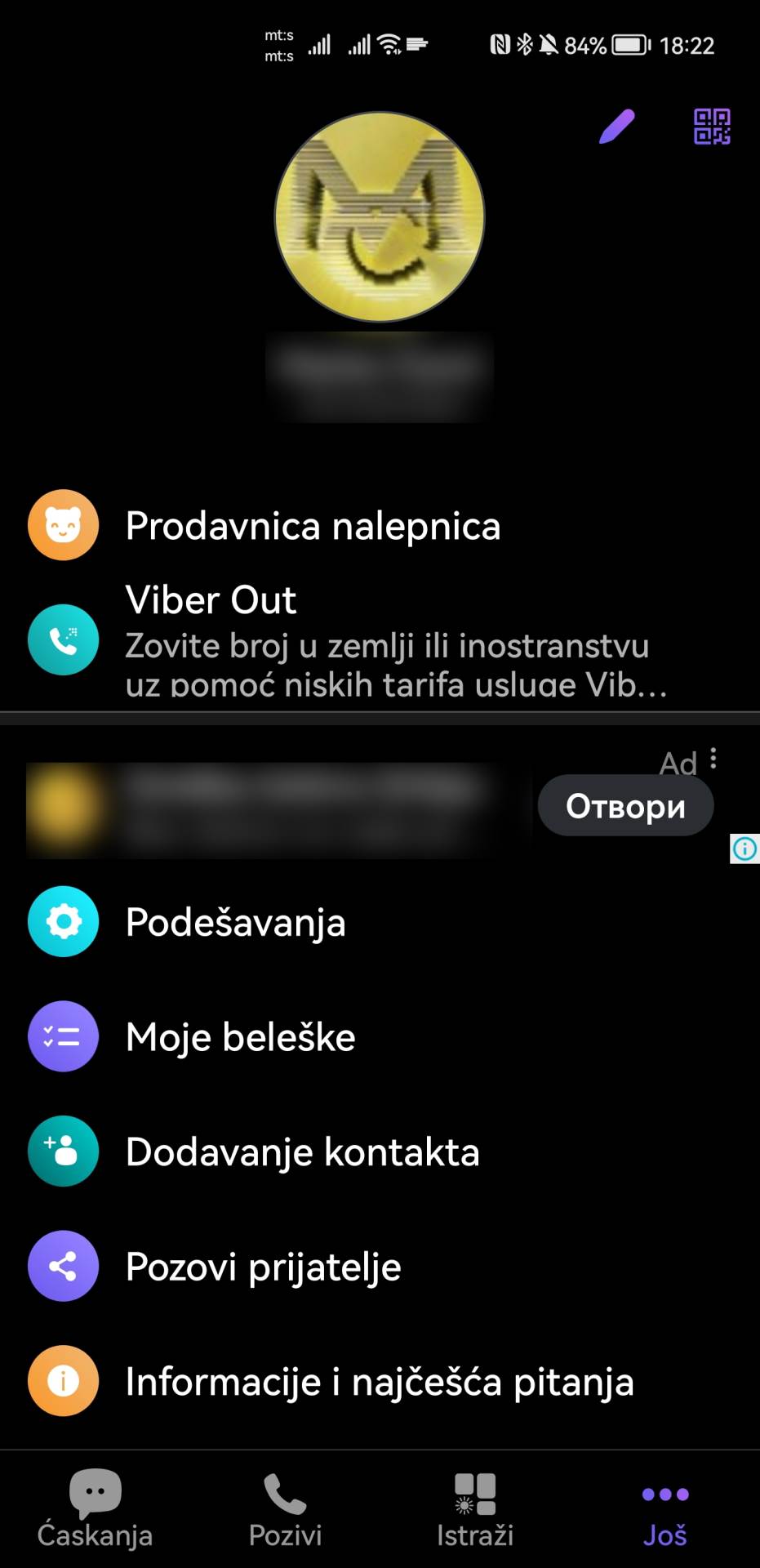
Task: Open Podešavanja via the gear icon
Action: pyautogui.click(x=64, y=921)
